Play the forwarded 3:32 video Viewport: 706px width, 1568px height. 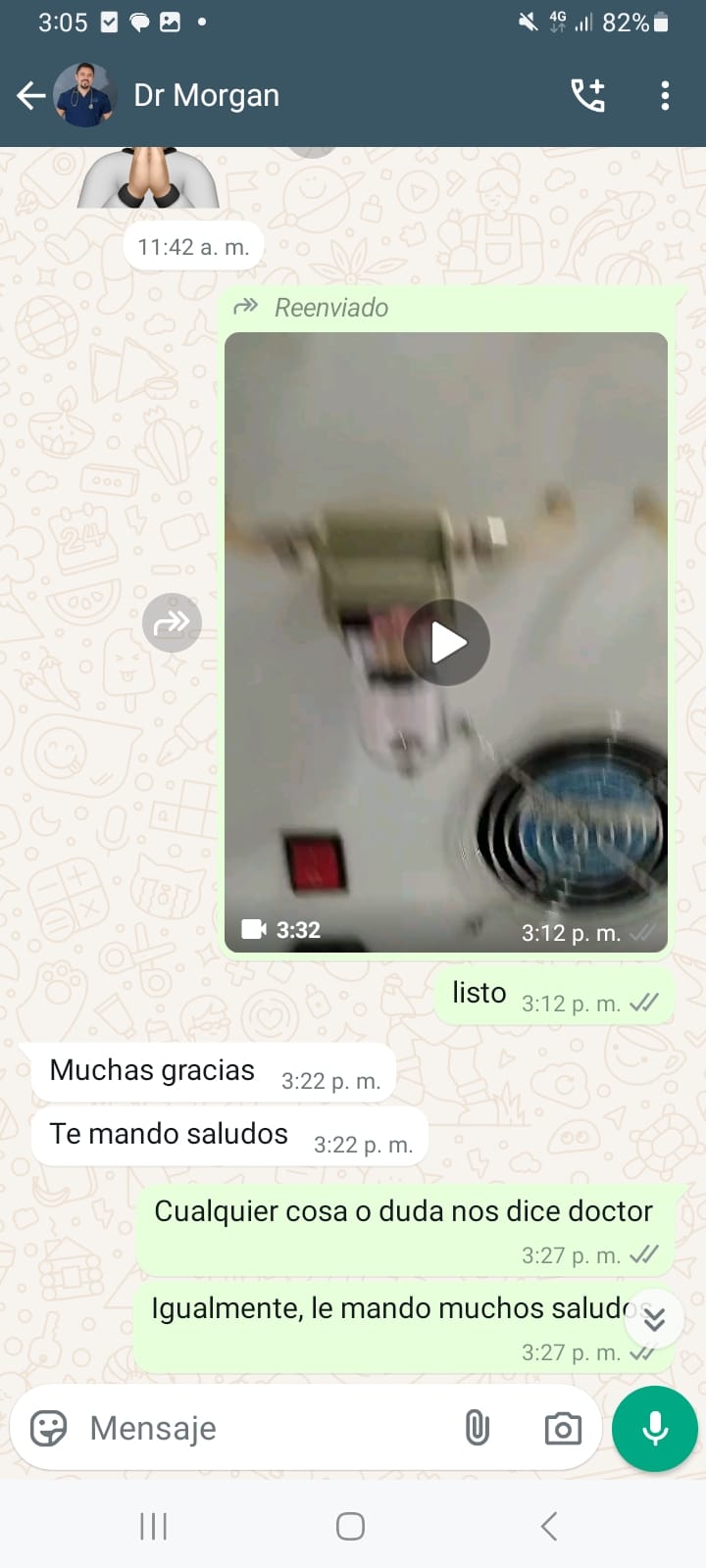pyautogui.click(x=446, y=642)
